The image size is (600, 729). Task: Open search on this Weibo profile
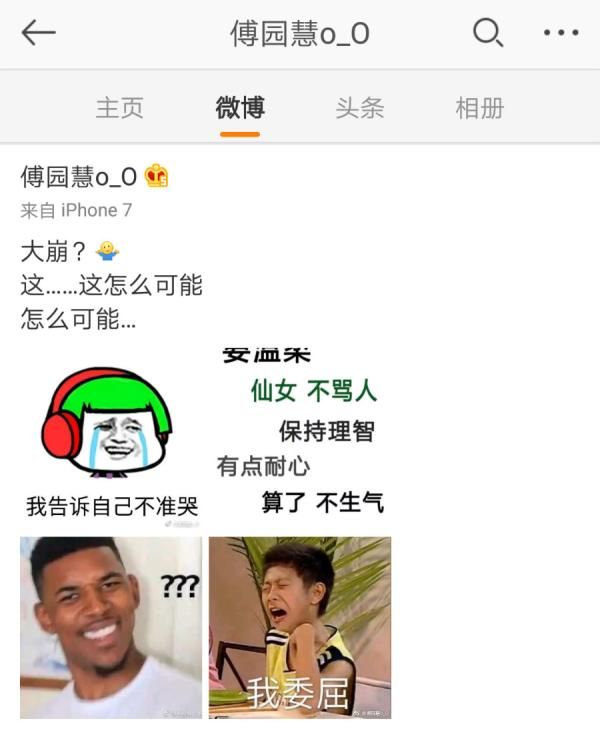[487, 33]
